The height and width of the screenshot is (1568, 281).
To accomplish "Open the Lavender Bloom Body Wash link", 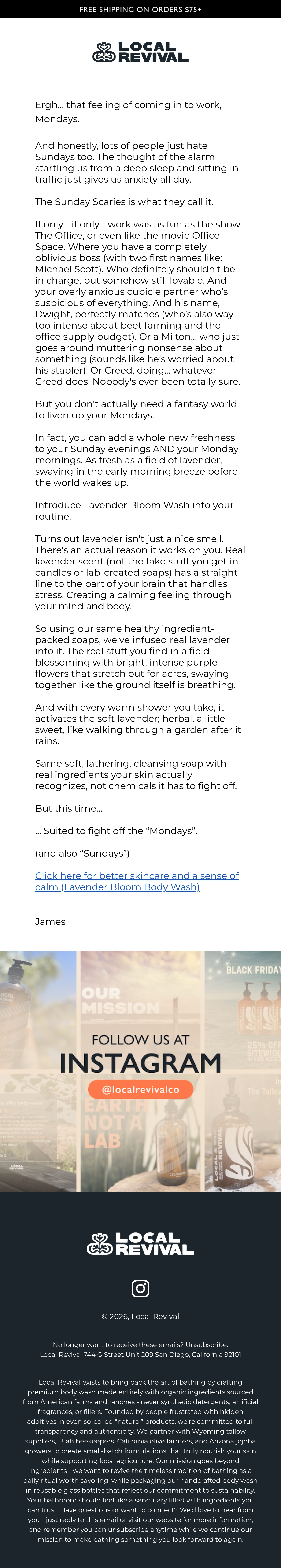I will coord(137,881).
